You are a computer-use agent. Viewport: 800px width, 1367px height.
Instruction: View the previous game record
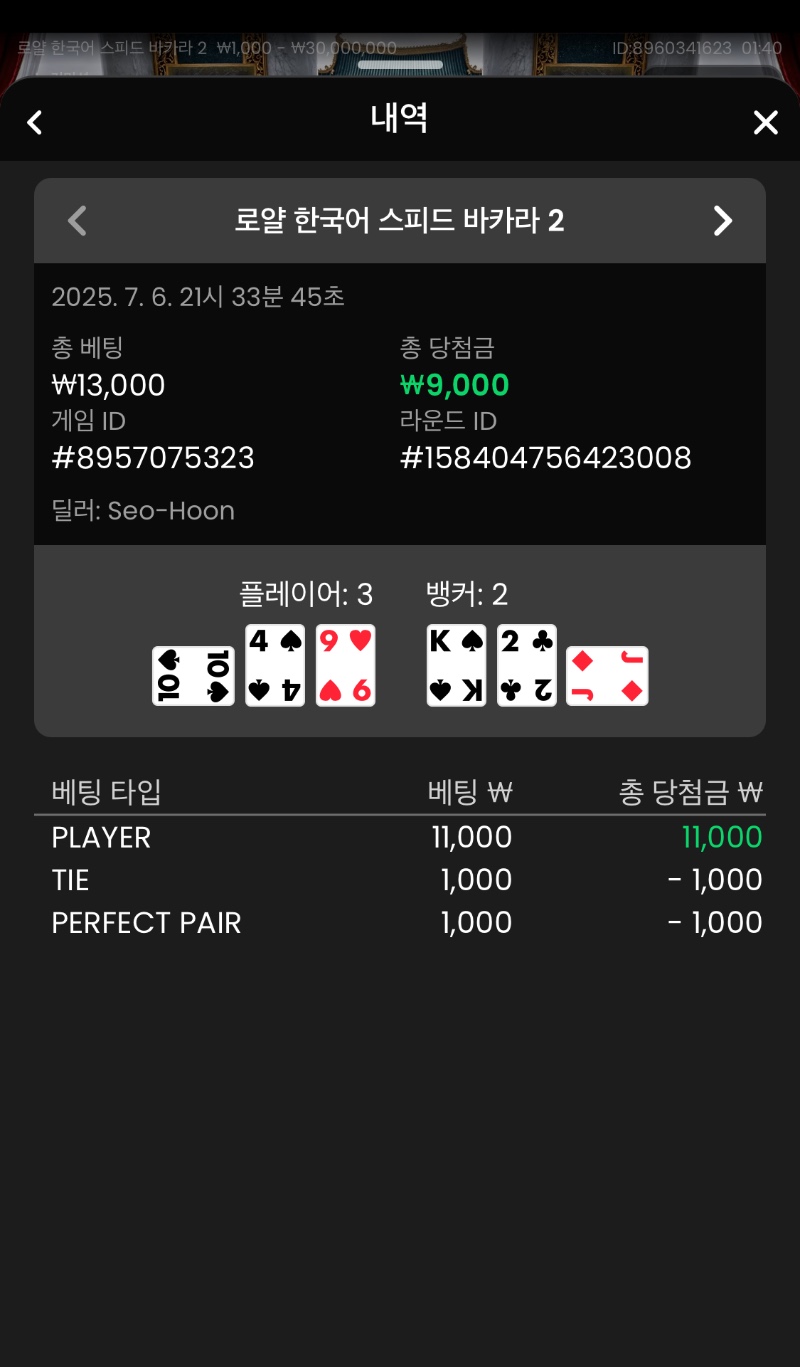[x=77, y=221]
